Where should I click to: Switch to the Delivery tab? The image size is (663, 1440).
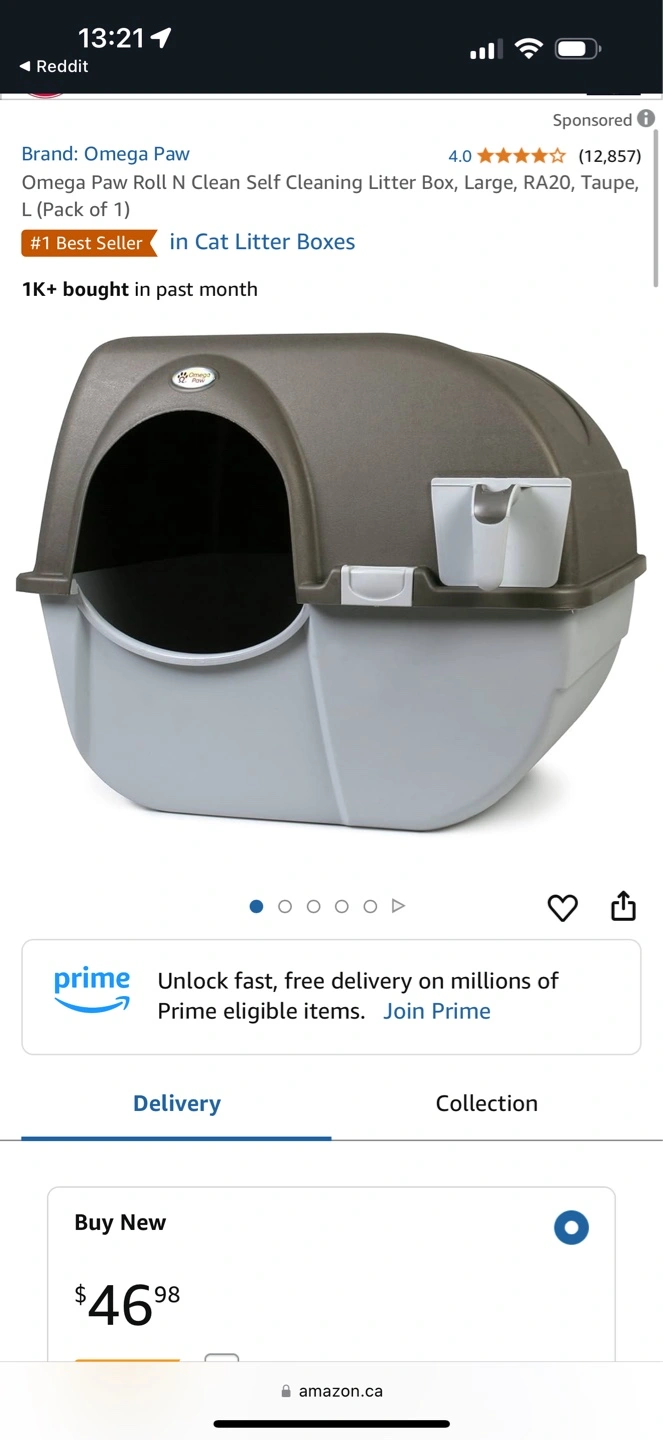pyautogui.click(x=177, y=1103)
